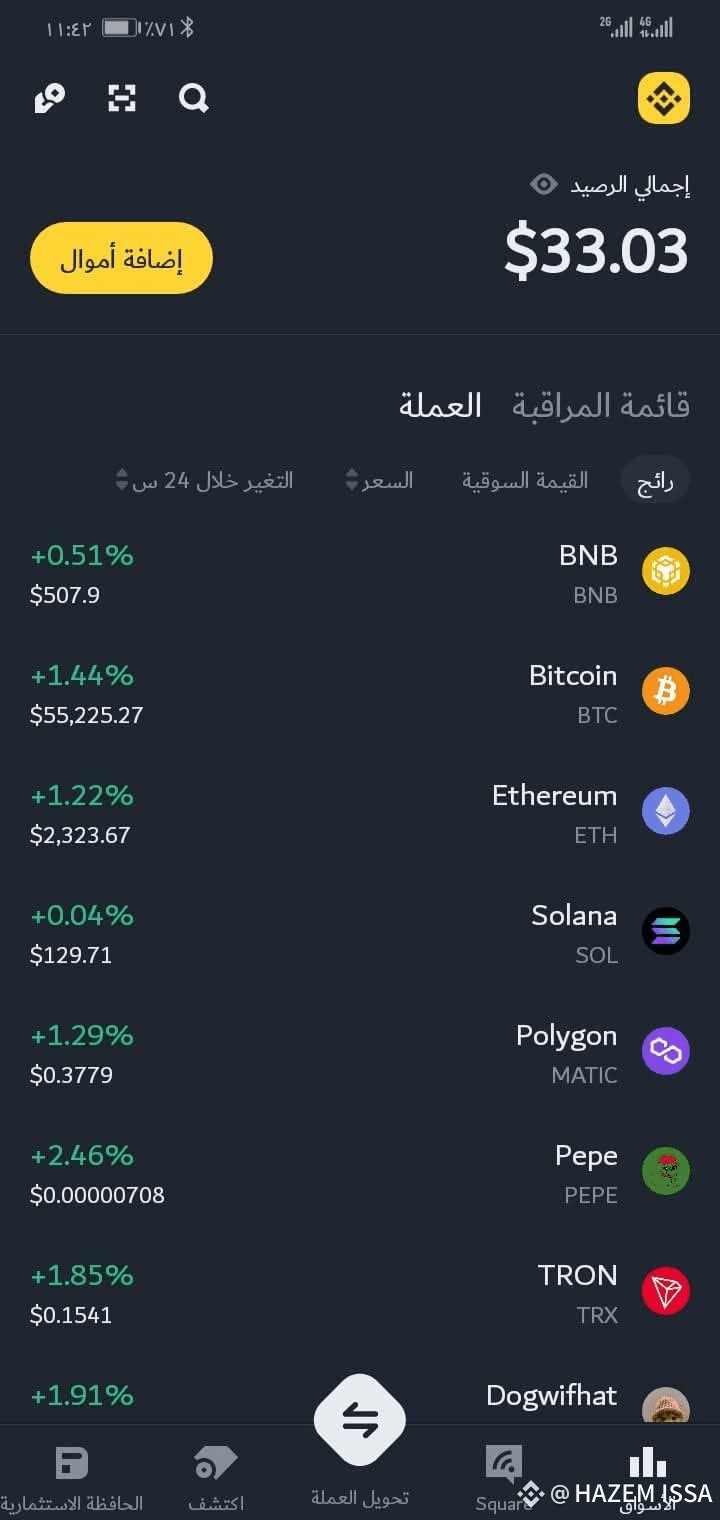Sort by التغير خلال 24 س
Viewport: 720px width, 1520px height.
pyautogui.click(x=205, y=480)
